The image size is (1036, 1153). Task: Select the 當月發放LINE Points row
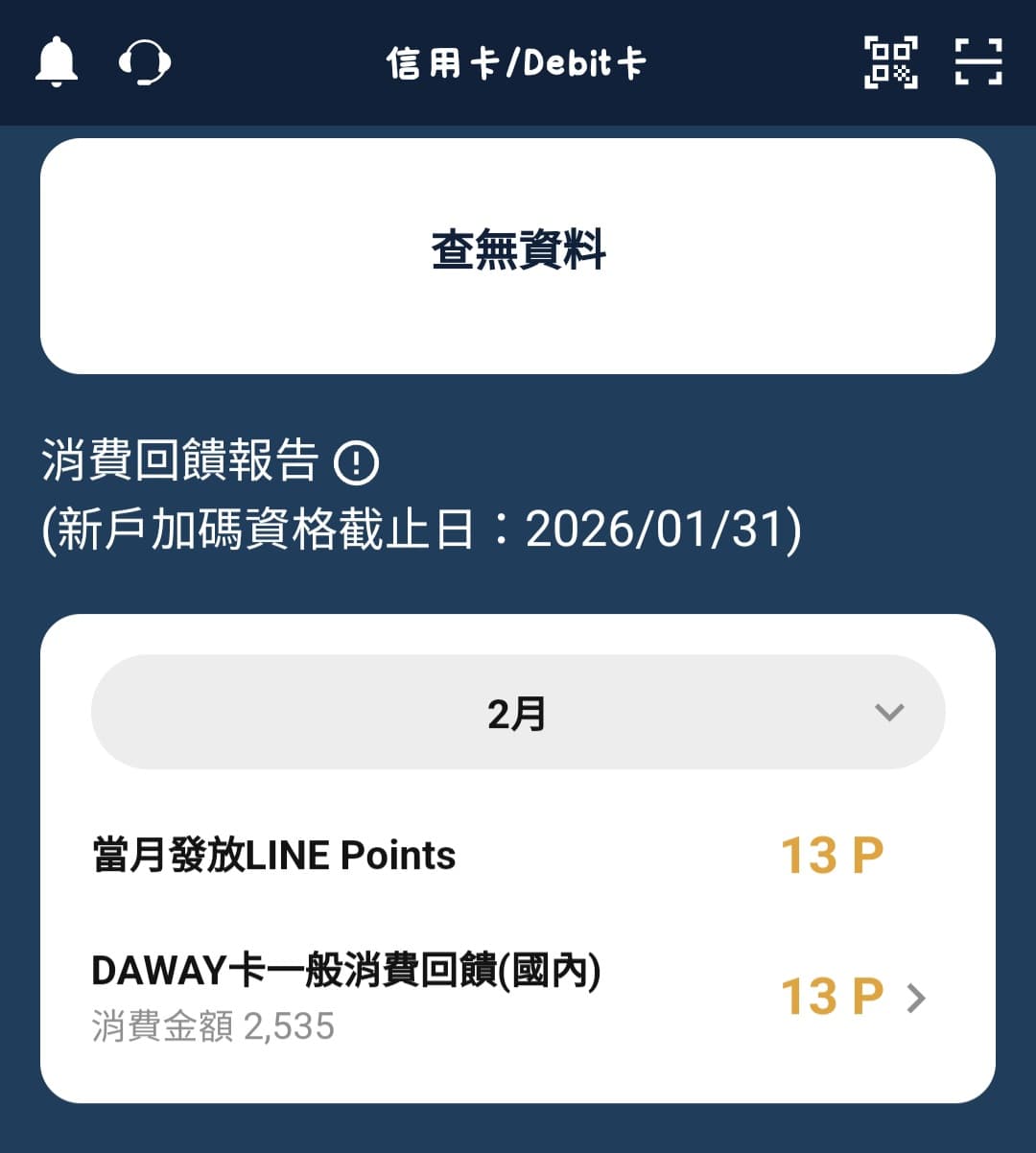[272, 854]
